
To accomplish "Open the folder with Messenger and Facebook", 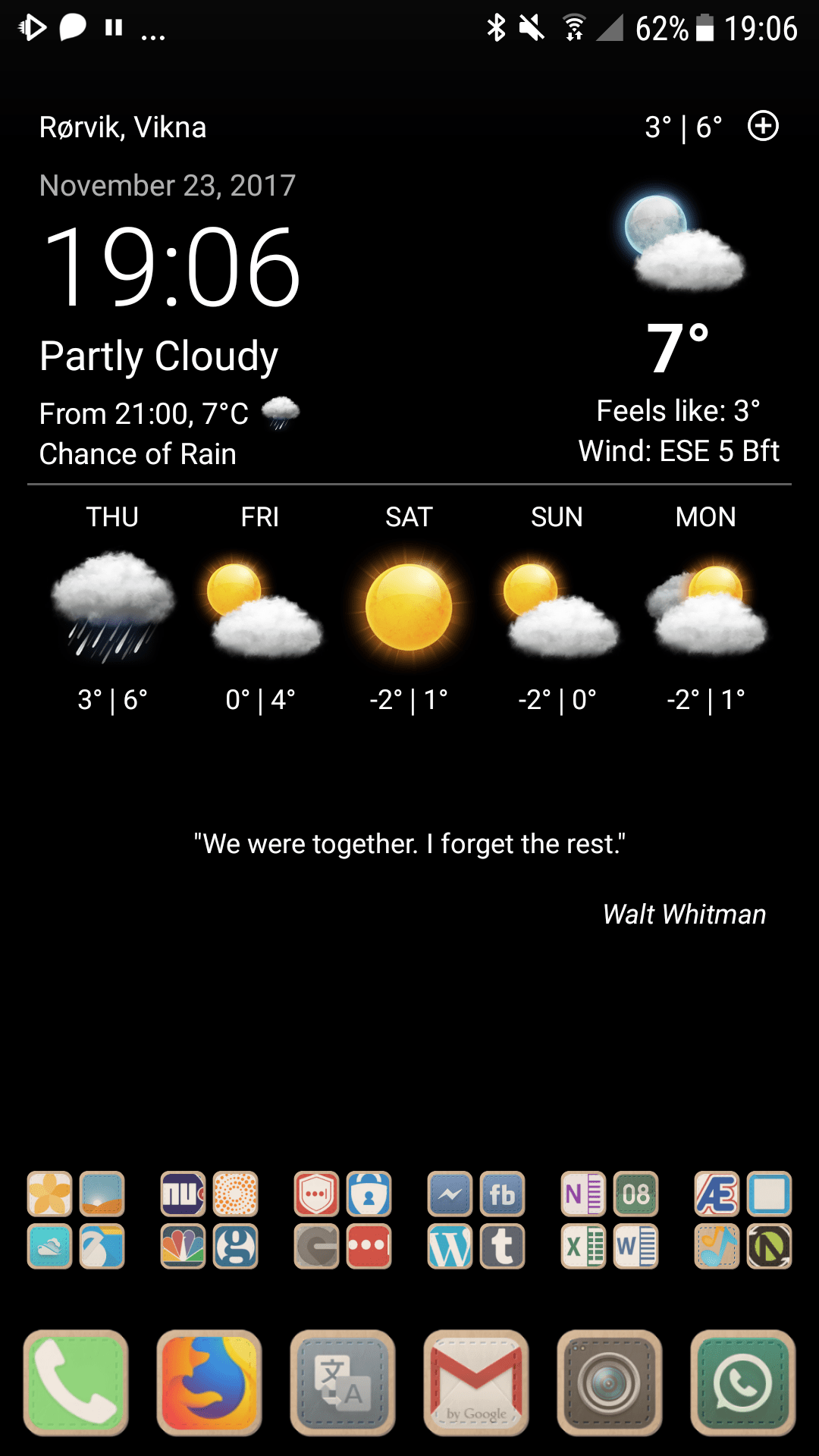I will pyautogui.click(x=476, y=1220).
